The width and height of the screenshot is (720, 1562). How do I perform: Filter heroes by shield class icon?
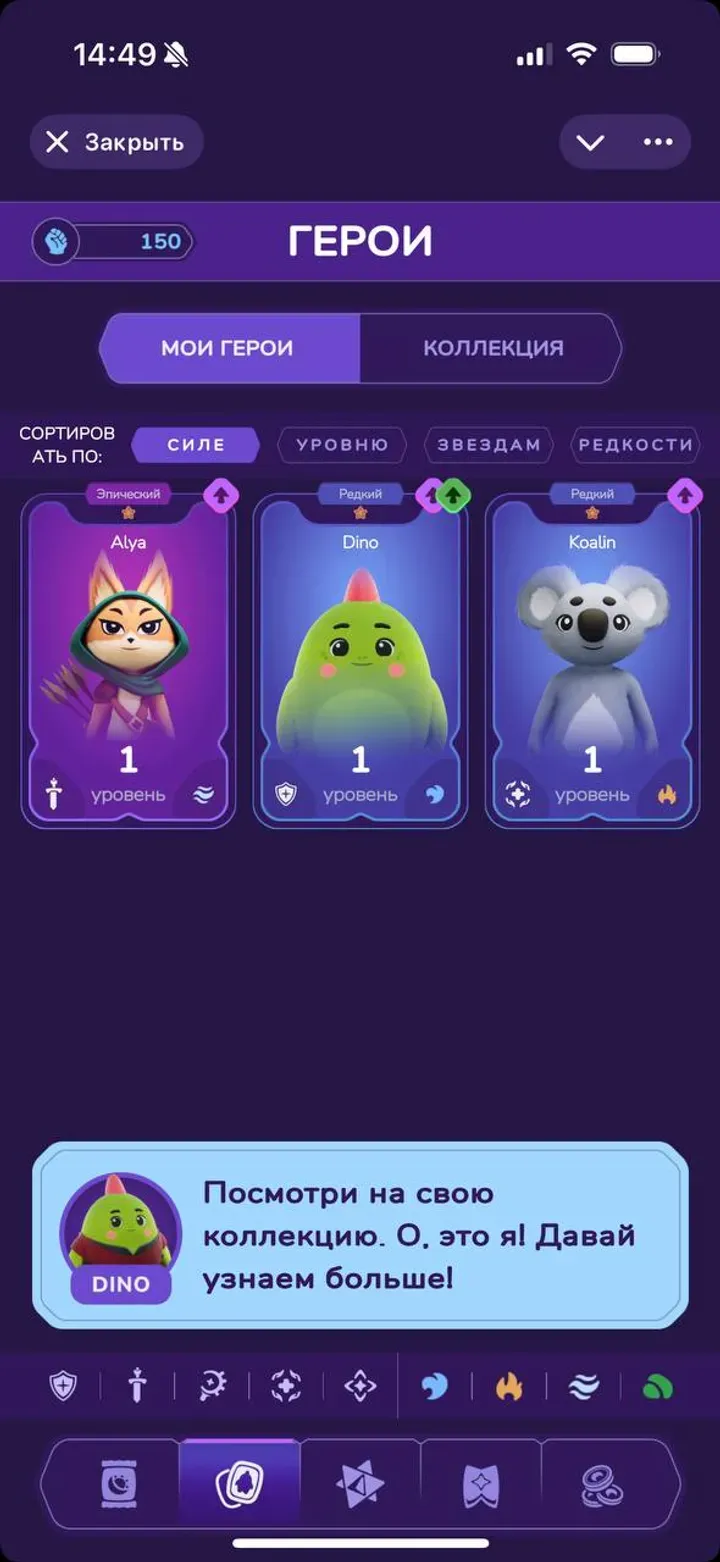[63, 1386]
